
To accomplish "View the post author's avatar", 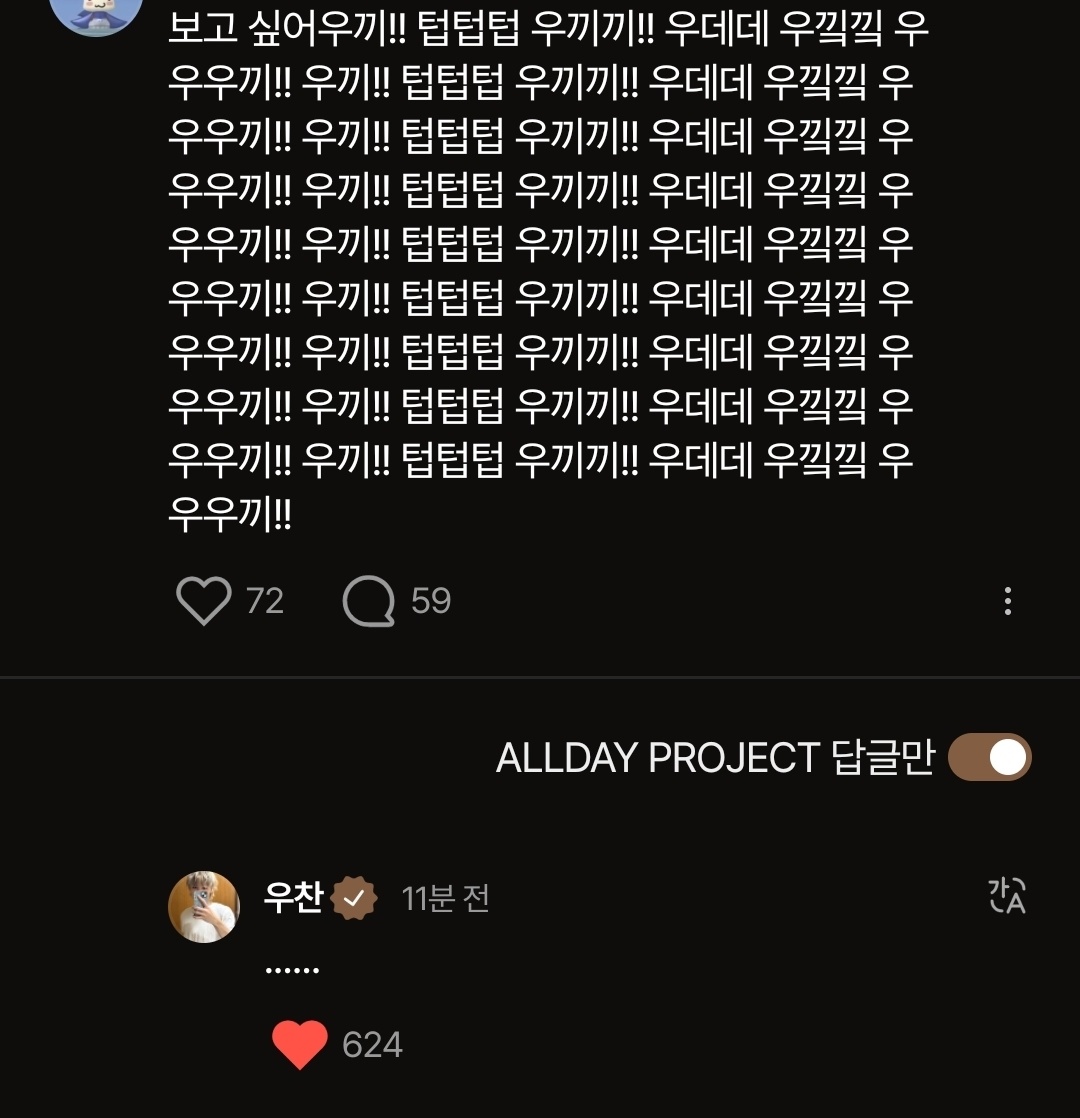I will [96, 12].
